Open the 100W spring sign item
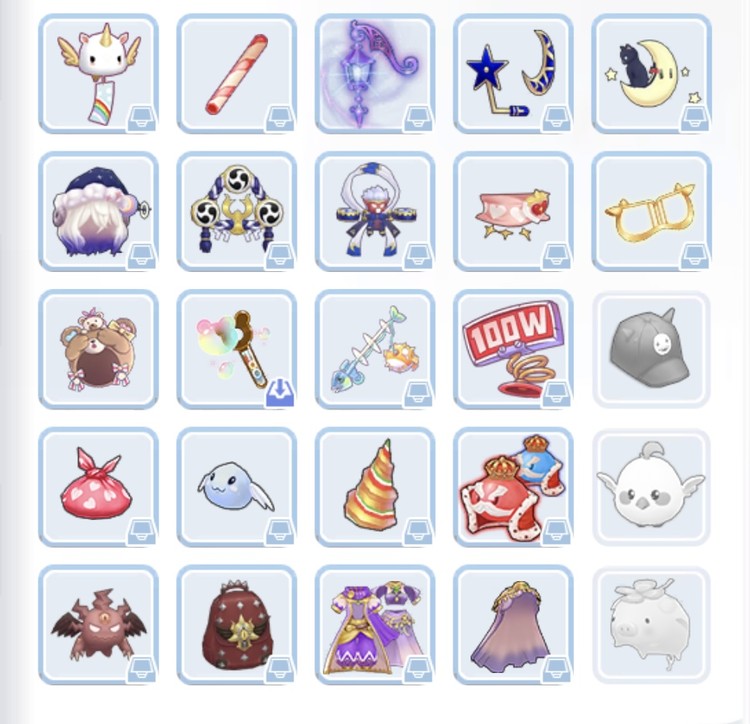Image resolution: width=750 pixels, height=724 pixels. pyautogui.click(x=512, y=349)
